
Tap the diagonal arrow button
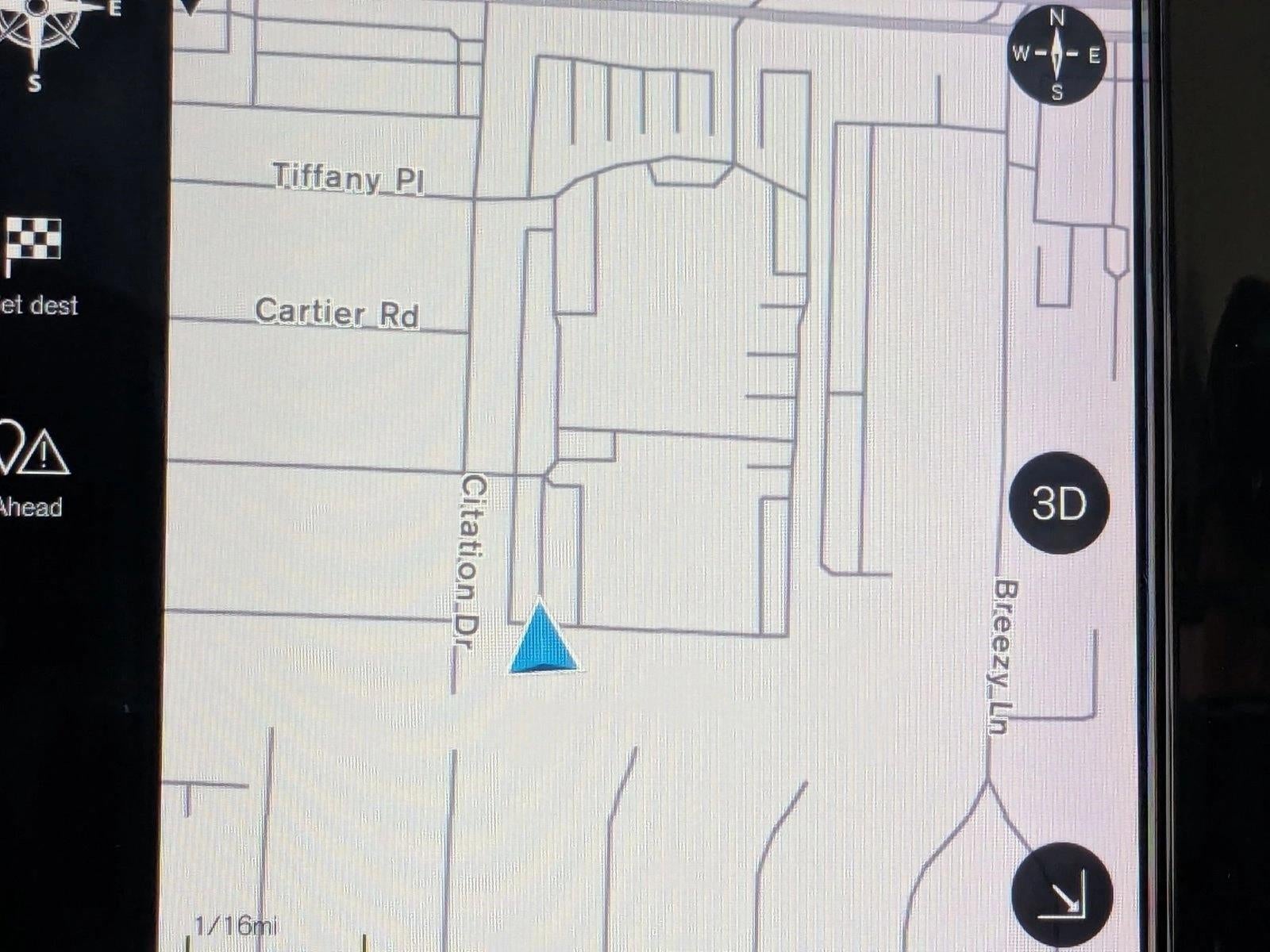point(1062,893)
